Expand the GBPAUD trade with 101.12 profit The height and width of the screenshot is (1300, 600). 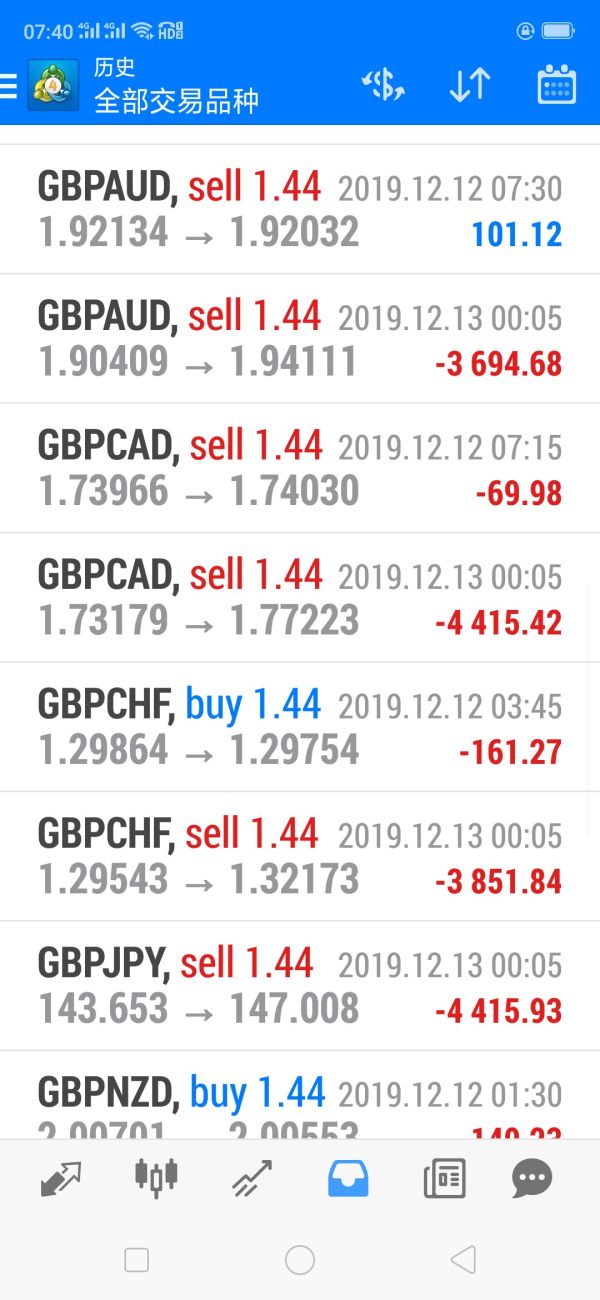pyautogui.click(x=300, y=210)
